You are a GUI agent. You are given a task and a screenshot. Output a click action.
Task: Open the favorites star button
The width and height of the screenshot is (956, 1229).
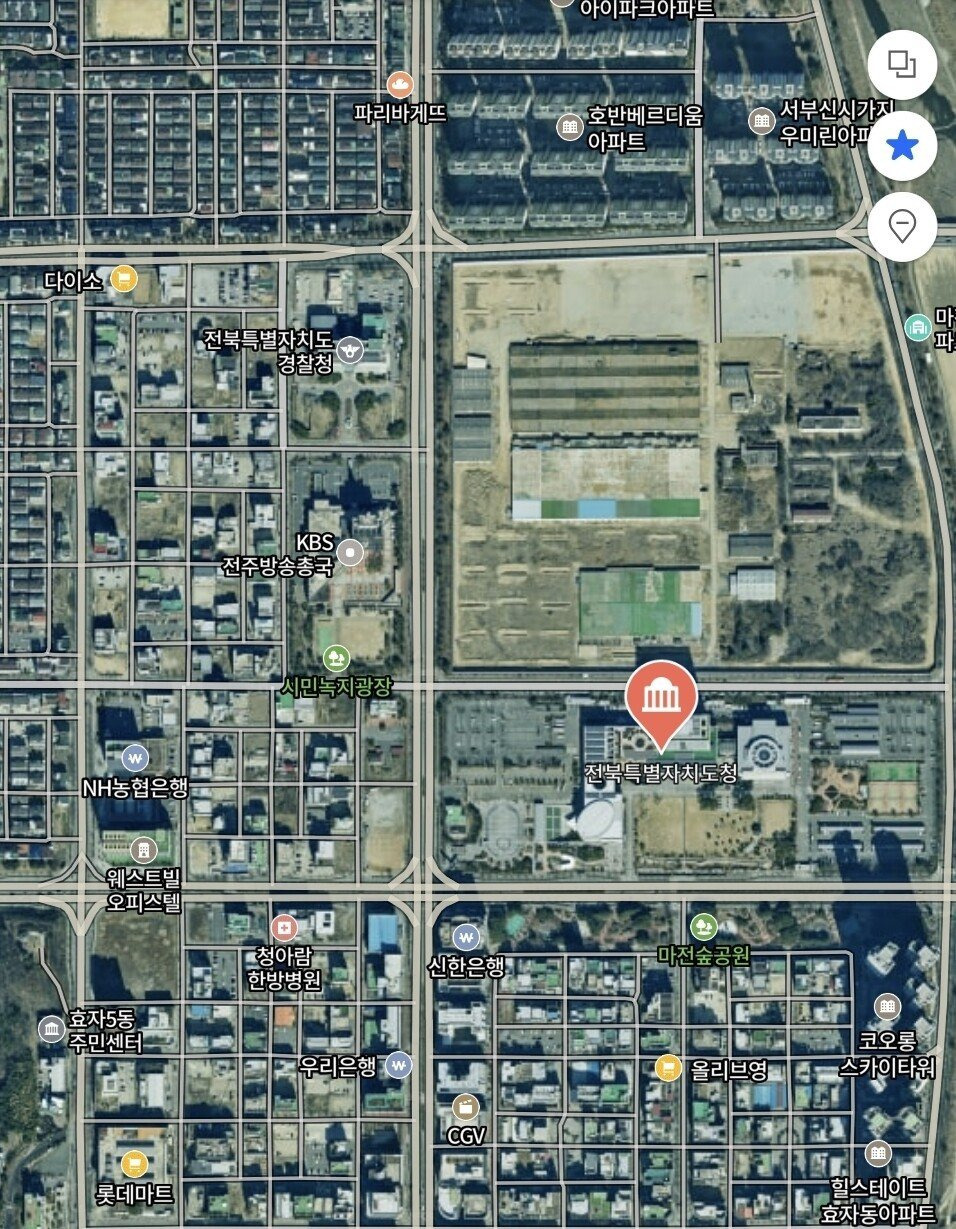[x=902, y=147]
